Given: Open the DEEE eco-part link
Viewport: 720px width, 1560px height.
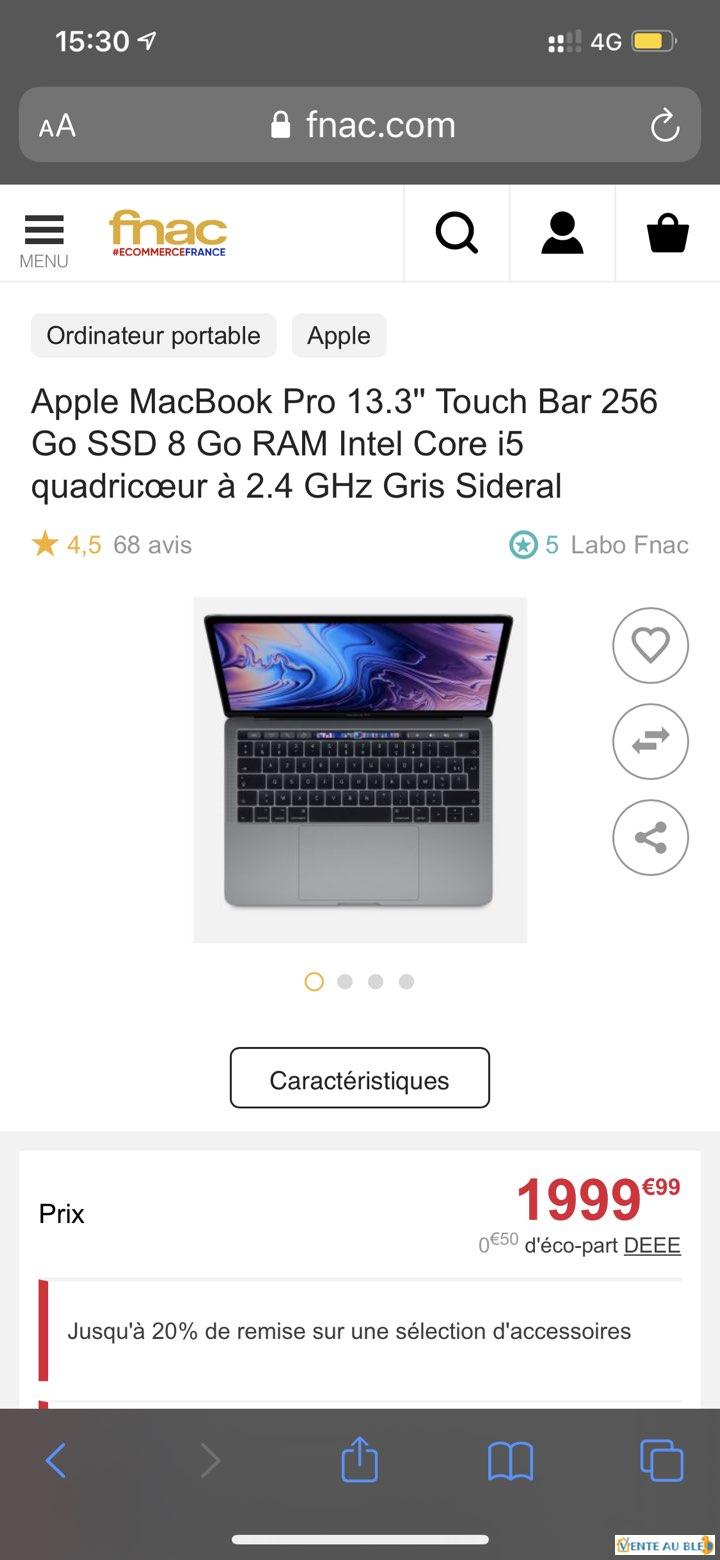Looking at the screenshot, I should coord(652,1246).
